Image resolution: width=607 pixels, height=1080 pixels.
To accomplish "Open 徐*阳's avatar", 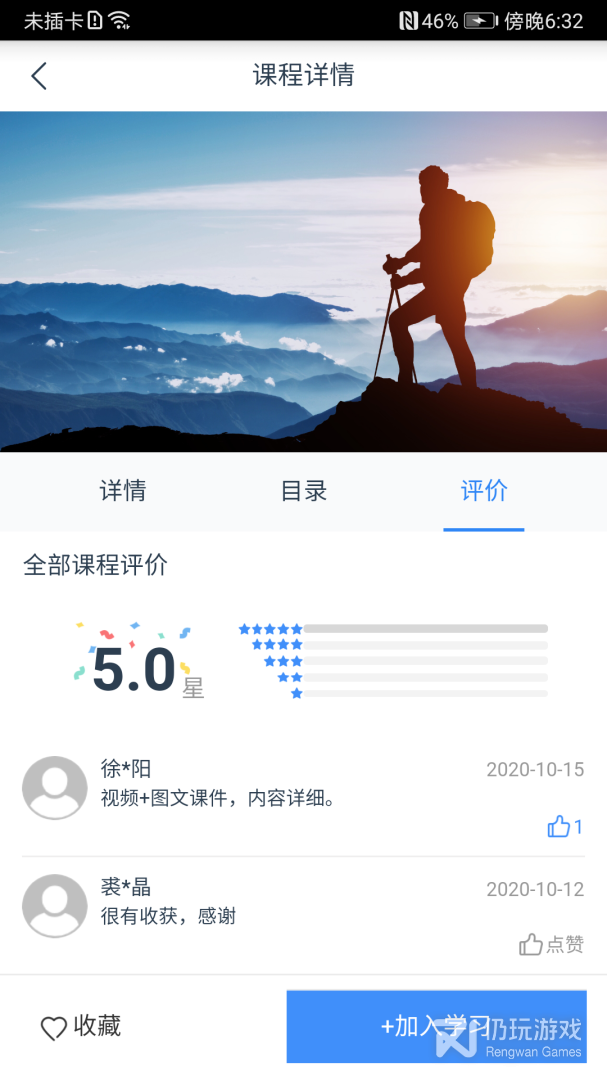I will [55, 788].
